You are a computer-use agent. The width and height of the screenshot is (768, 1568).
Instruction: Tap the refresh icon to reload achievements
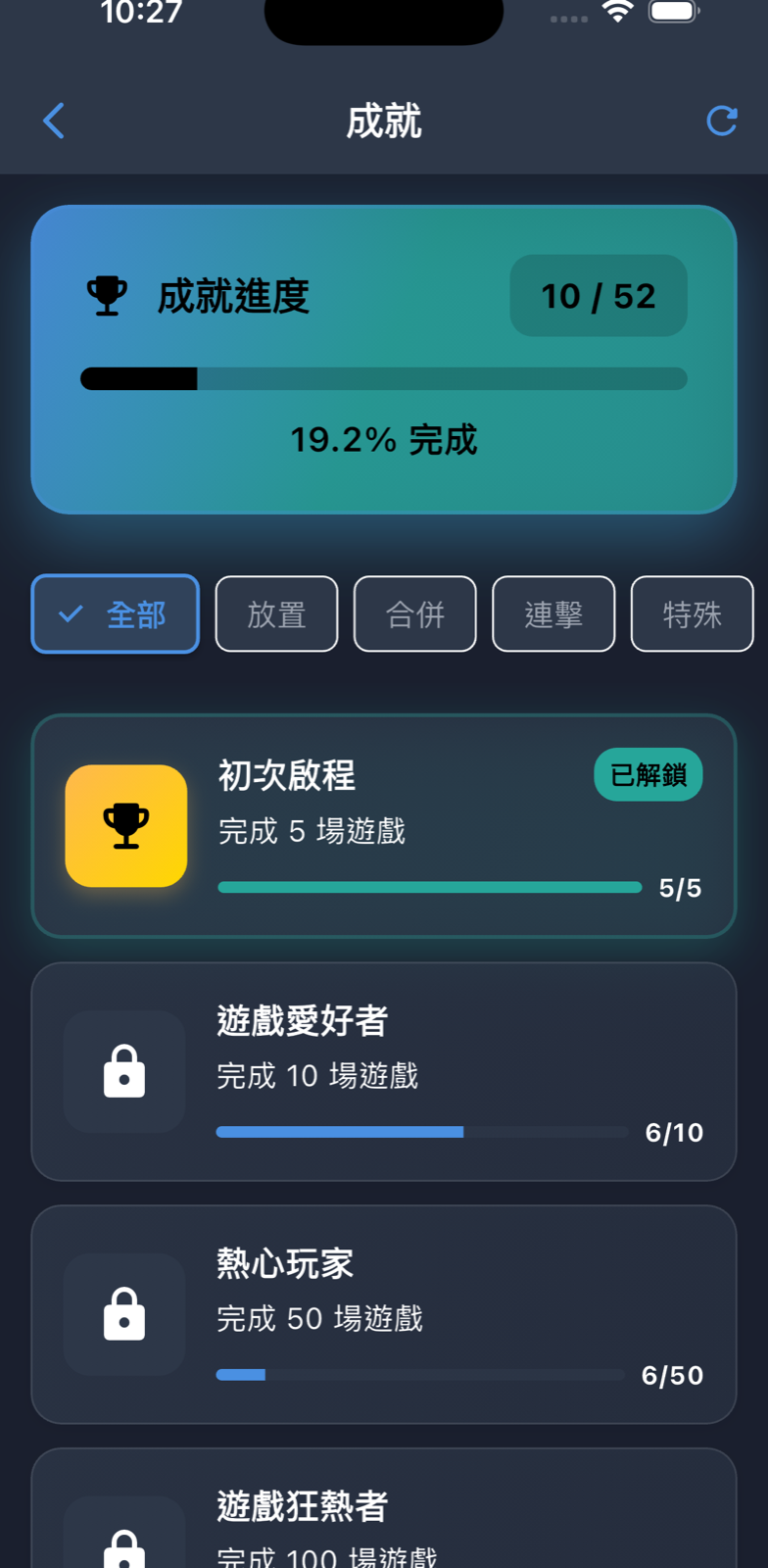click(721, 121)
